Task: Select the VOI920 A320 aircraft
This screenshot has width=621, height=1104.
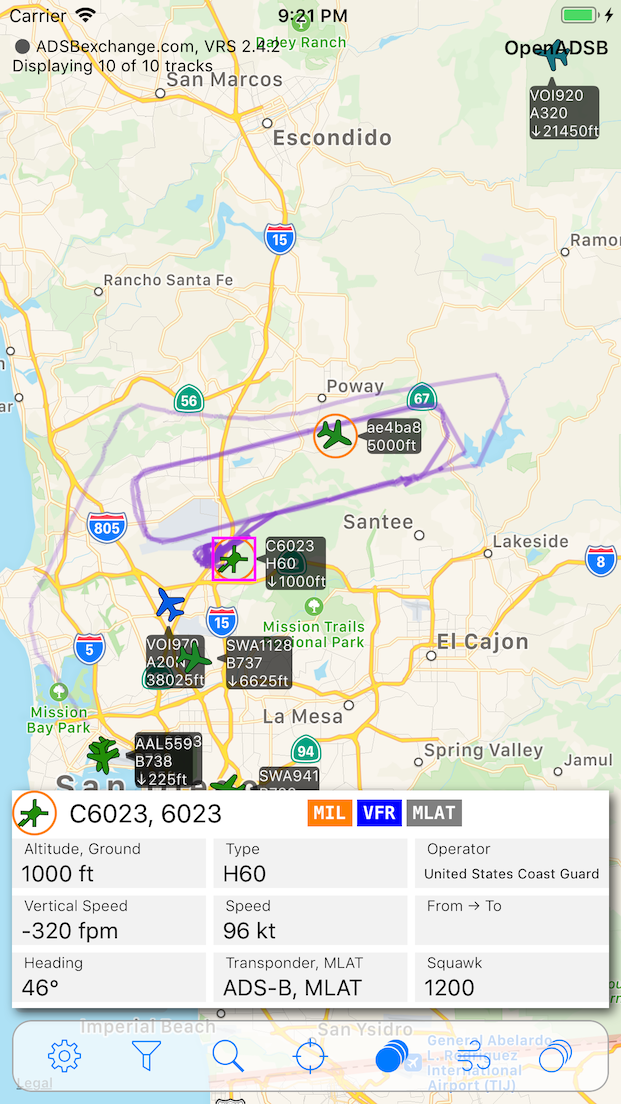Action: [x=553, y=54]
